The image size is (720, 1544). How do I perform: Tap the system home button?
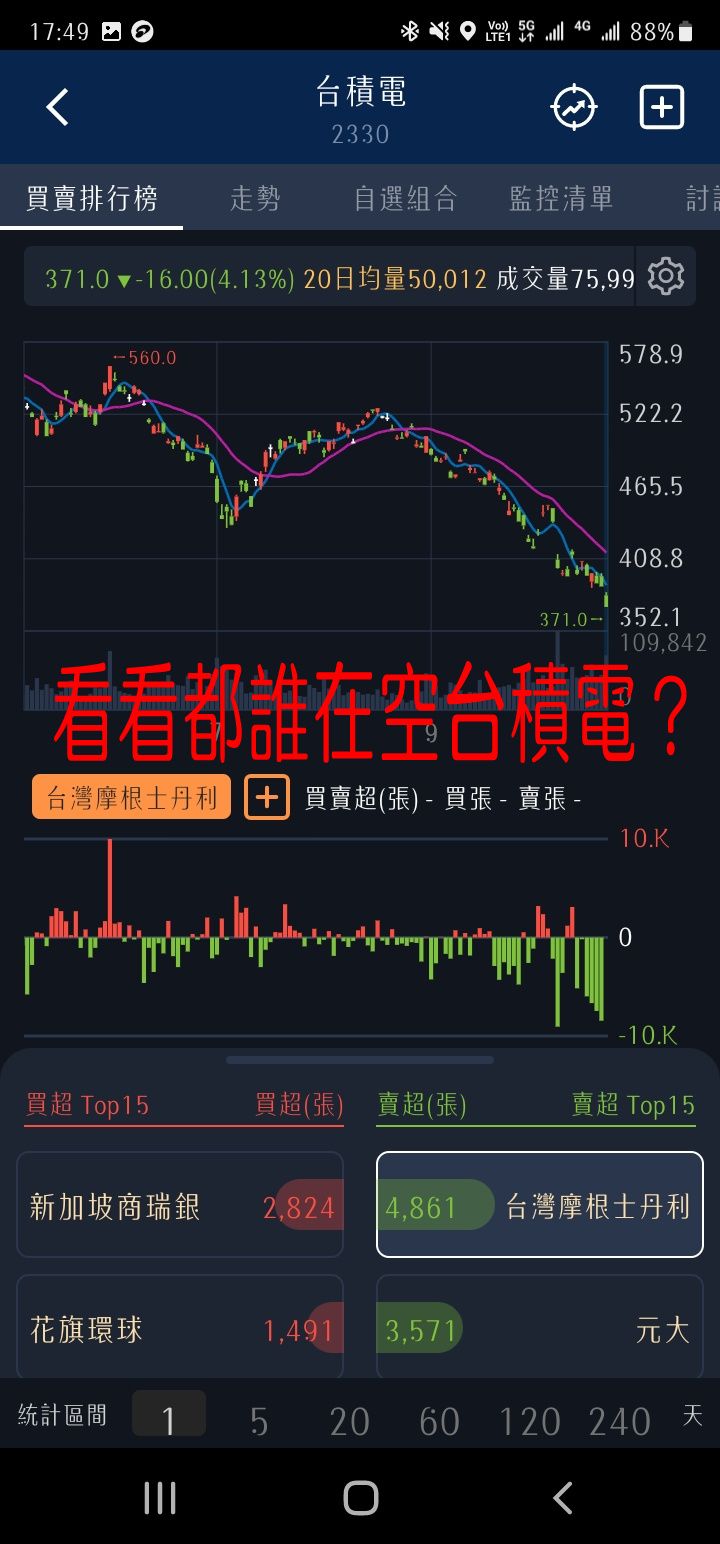[360, 1498]
